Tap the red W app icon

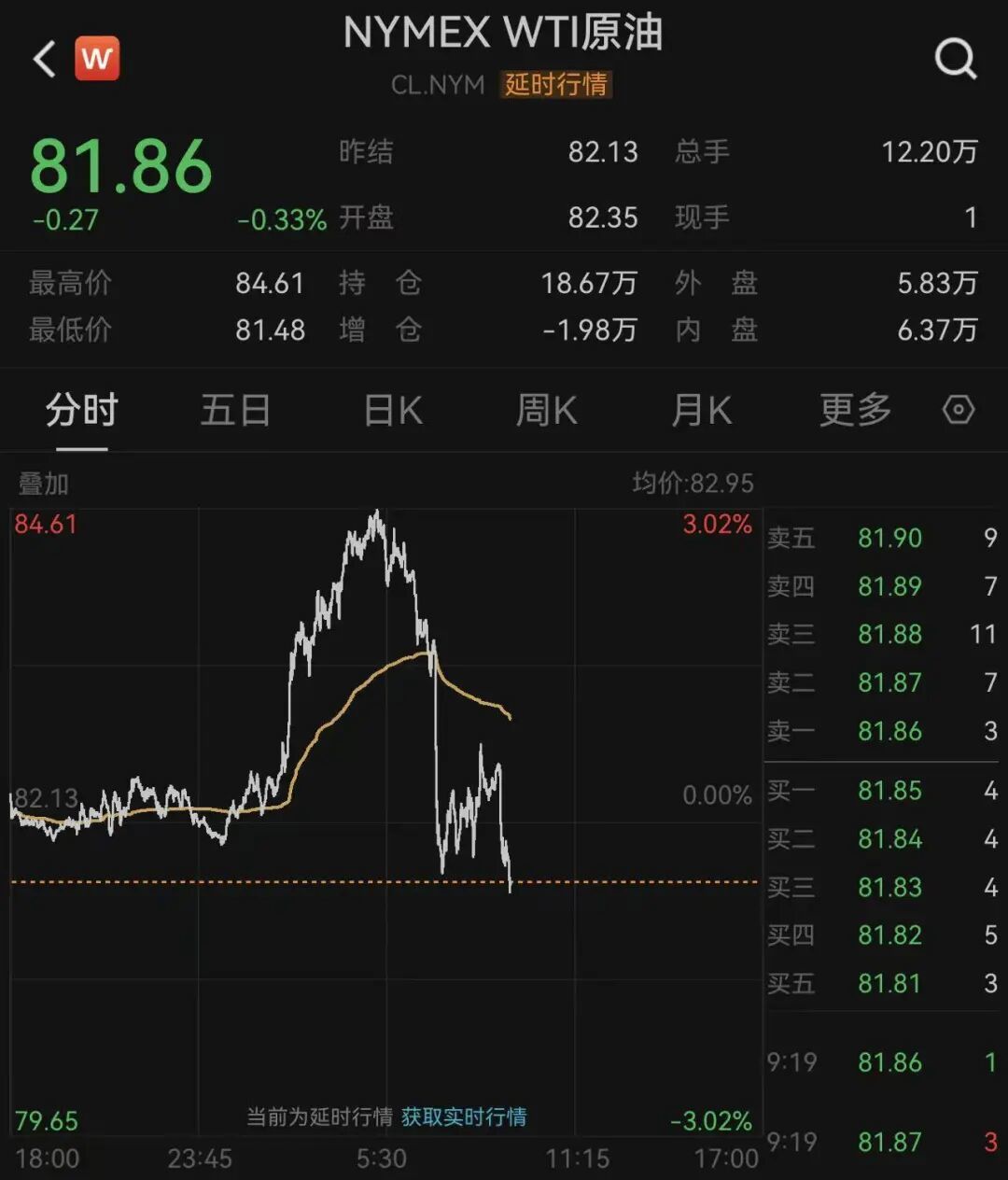pos(97,59)
